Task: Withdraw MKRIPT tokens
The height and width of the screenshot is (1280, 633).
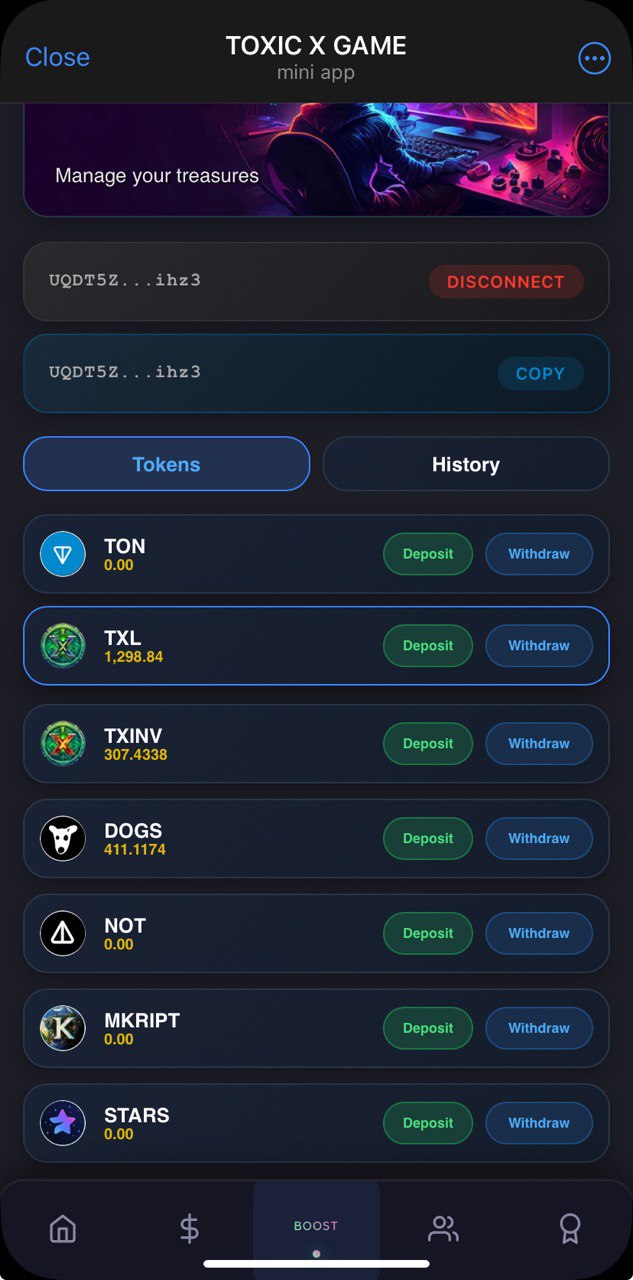Action: pyautogui.click(x=539, y=1029)
